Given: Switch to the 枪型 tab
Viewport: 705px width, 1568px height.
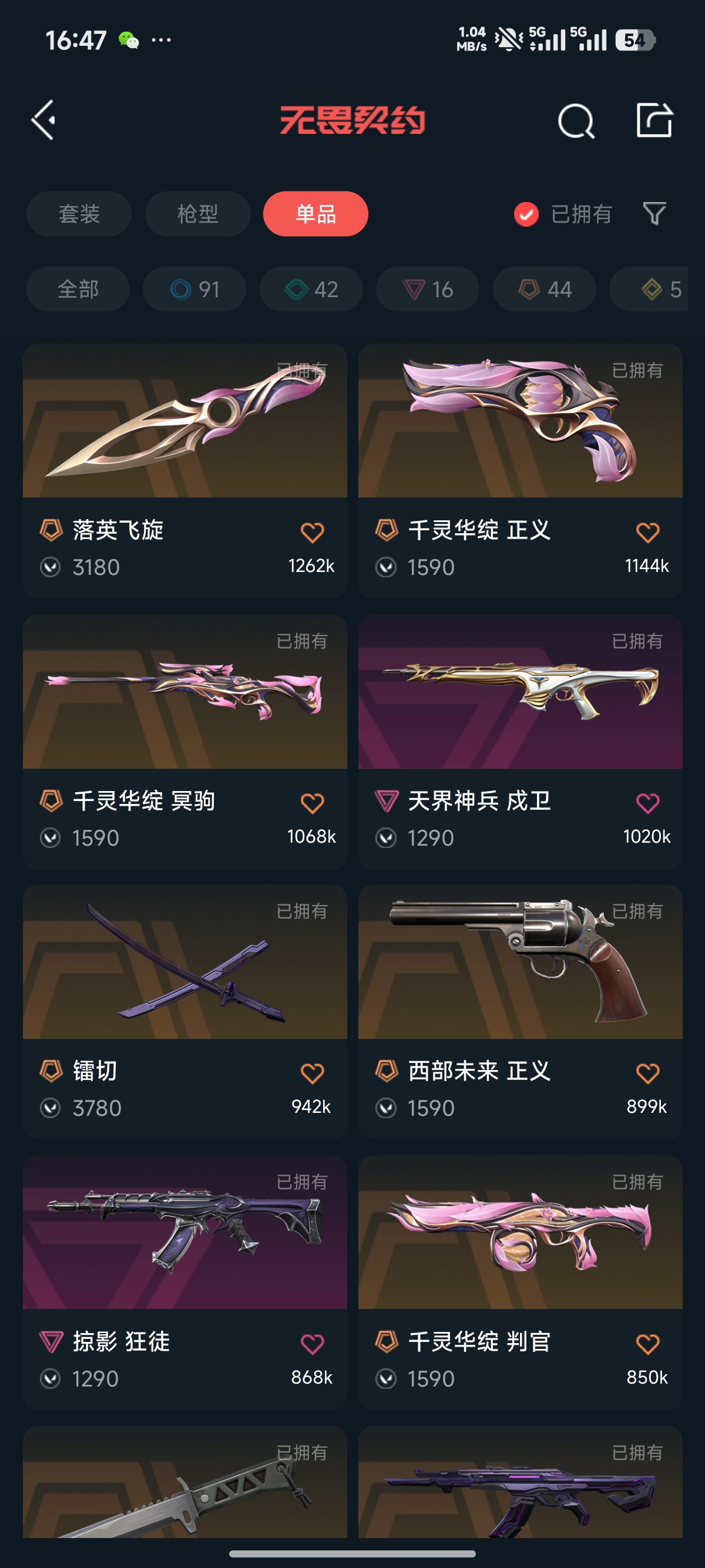Looking at the screenshot, I should 197,214.
